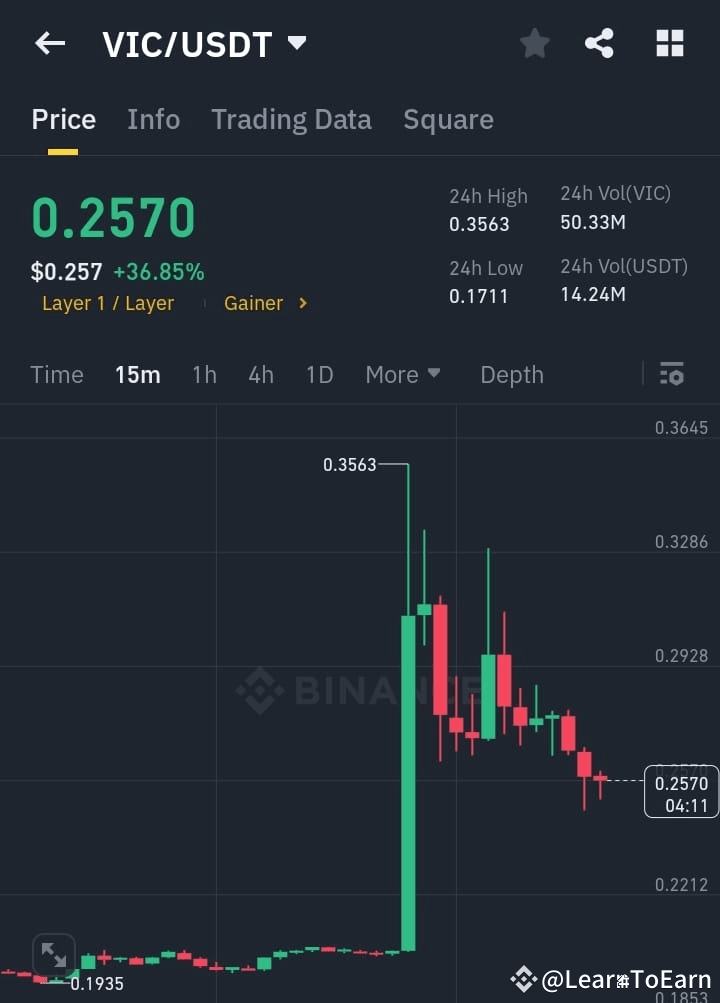Select the Square tab
Viewport: 720px width, 1003px height.
coord(448,119)
